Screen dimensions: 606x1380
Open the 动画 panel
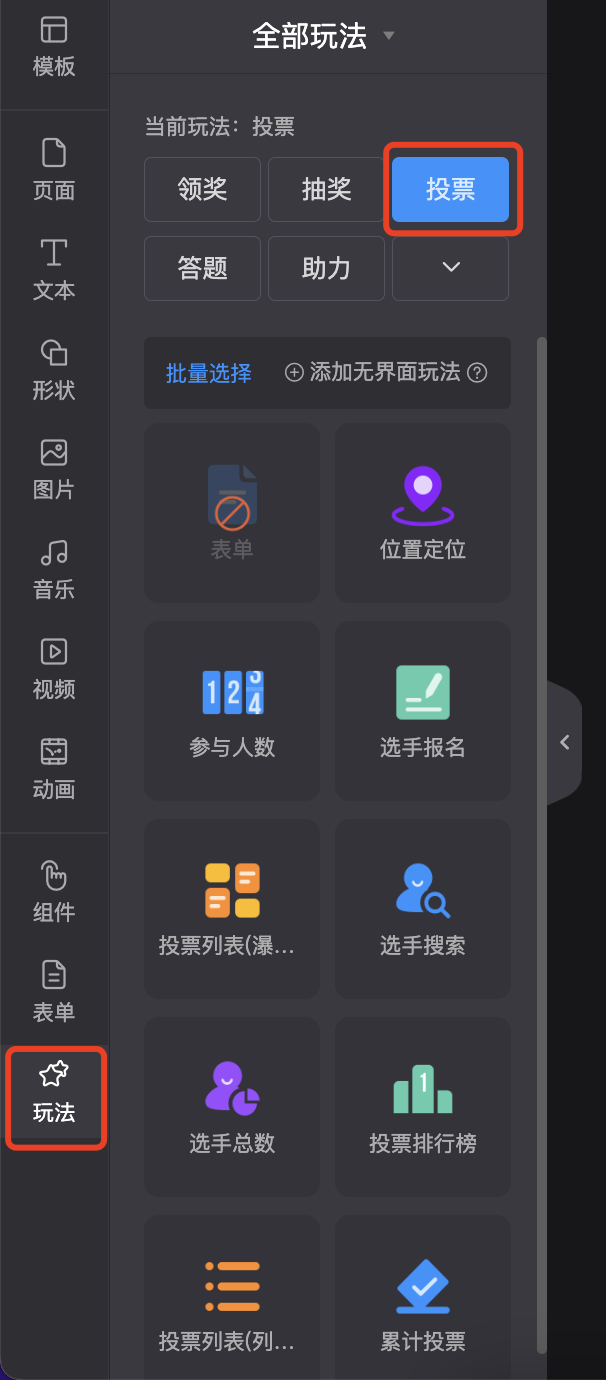(54, 770)
